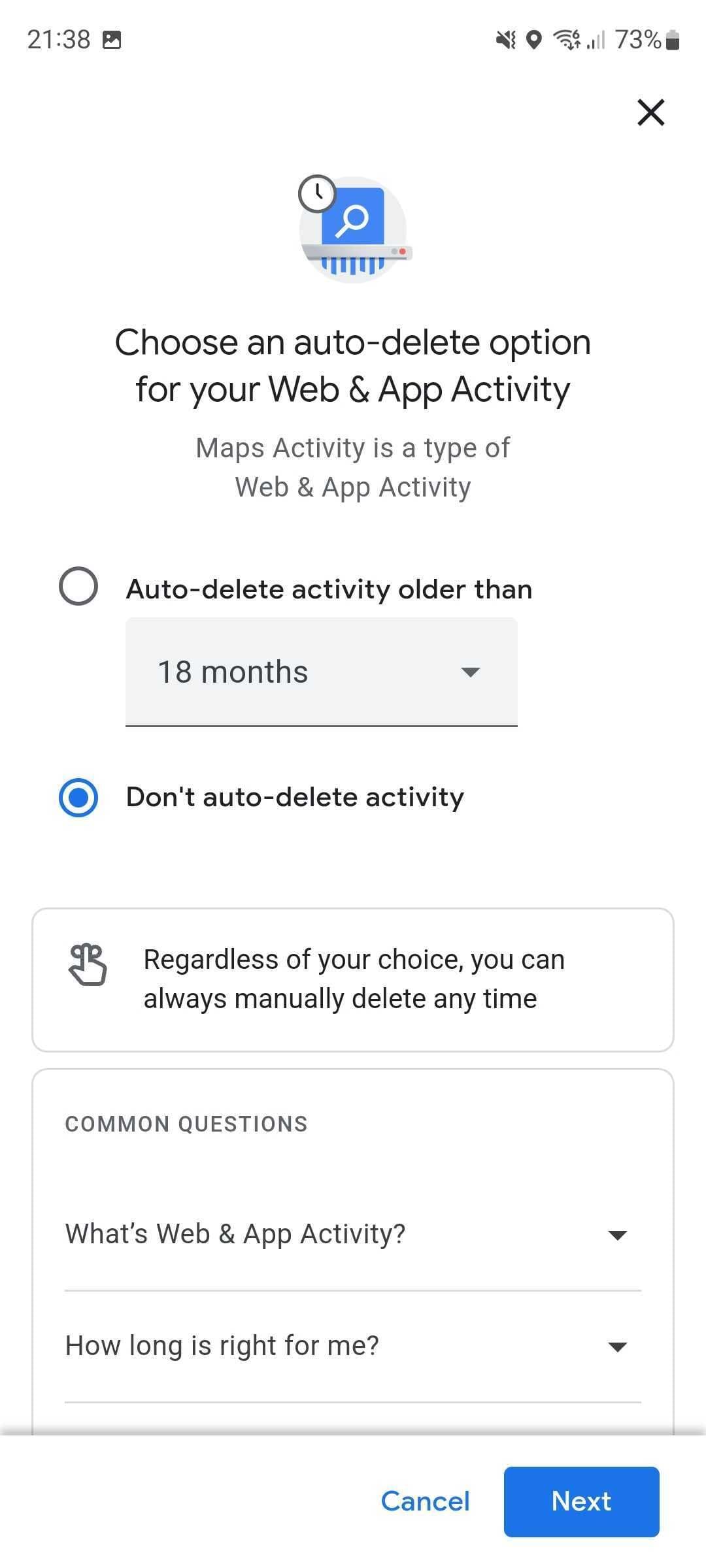Screen dimensions: 706x1568
Task: Tap the Cancel button
Action: click(x=426, y=1501)
